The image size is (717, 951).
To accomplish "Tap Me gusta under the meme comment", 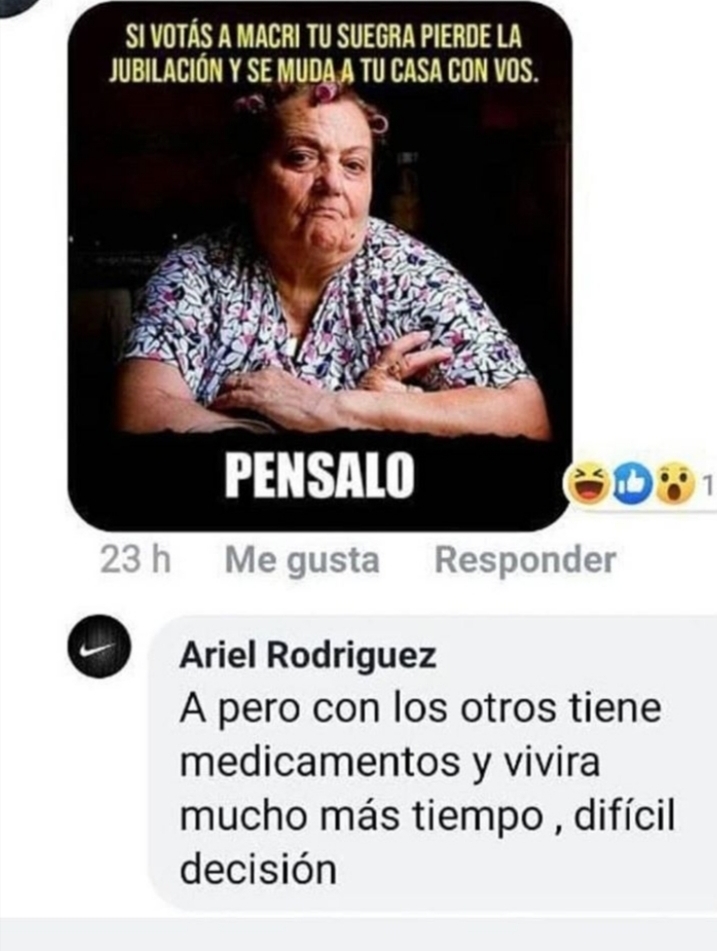I will [x=302, y=561].
